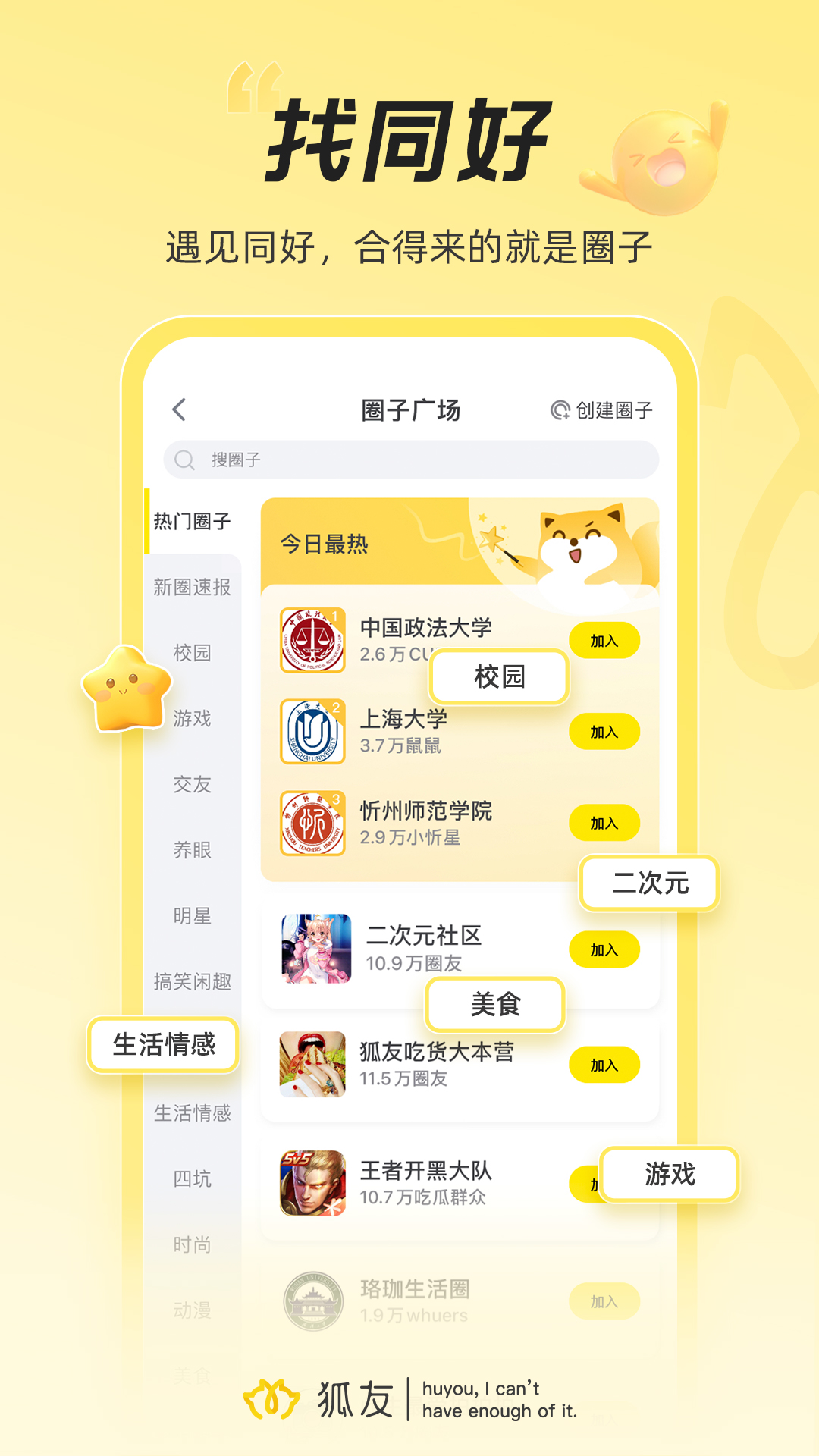Open the 忻州师范学院 circle logo
The image size is (819, 1456).
coord(312,824)
